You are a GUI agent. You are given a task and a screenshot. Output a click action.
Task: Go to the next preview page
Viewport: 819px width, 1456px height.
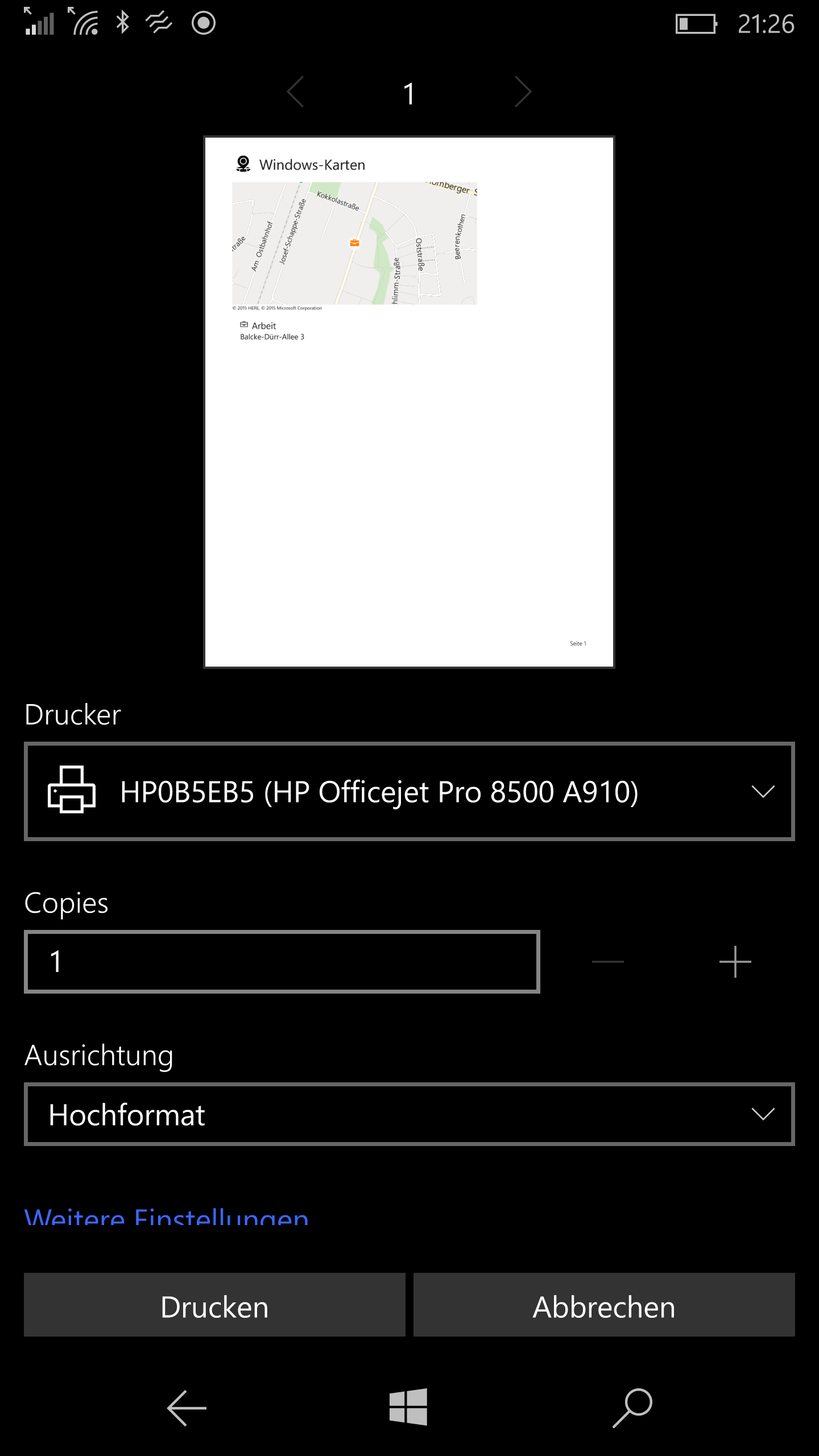[x=523, y=92]
